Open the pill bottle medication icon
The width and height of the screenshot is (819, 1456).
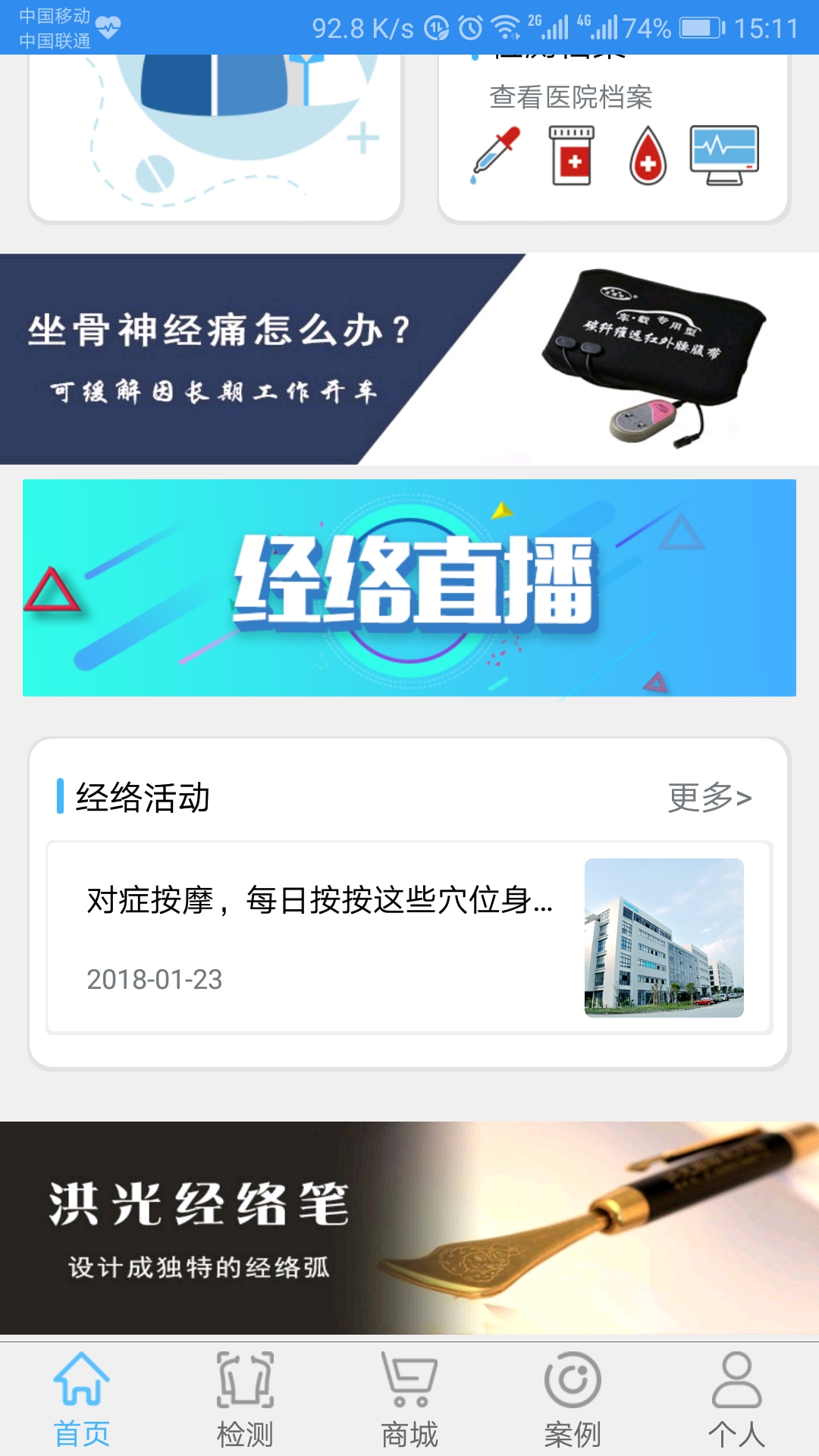(x=574, y=155)
